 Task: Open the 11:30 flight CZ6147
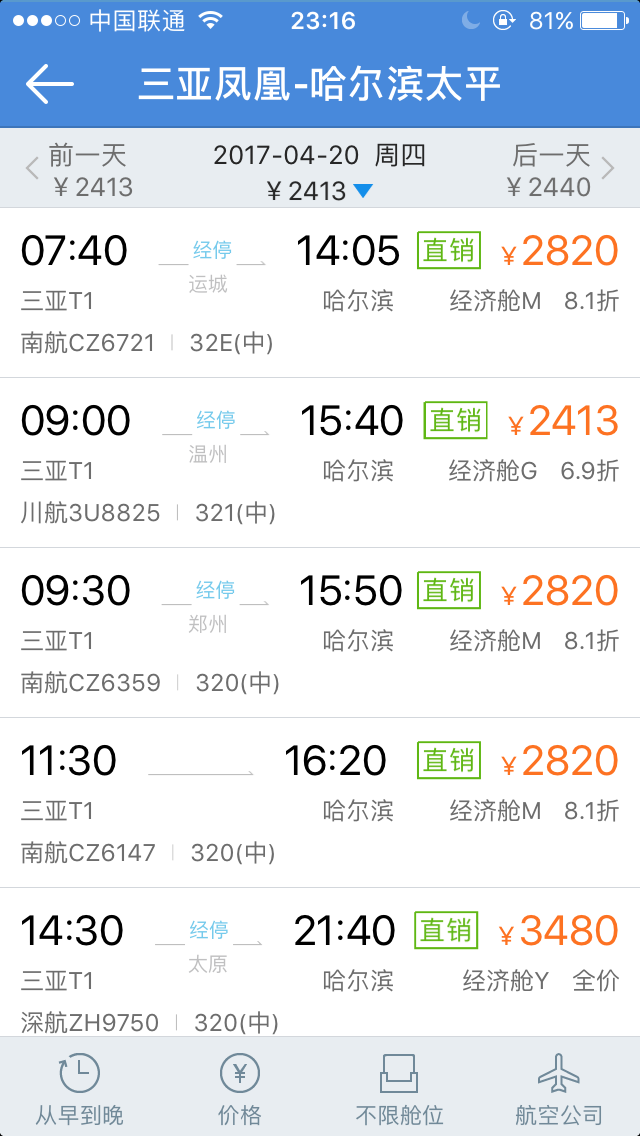320,803
